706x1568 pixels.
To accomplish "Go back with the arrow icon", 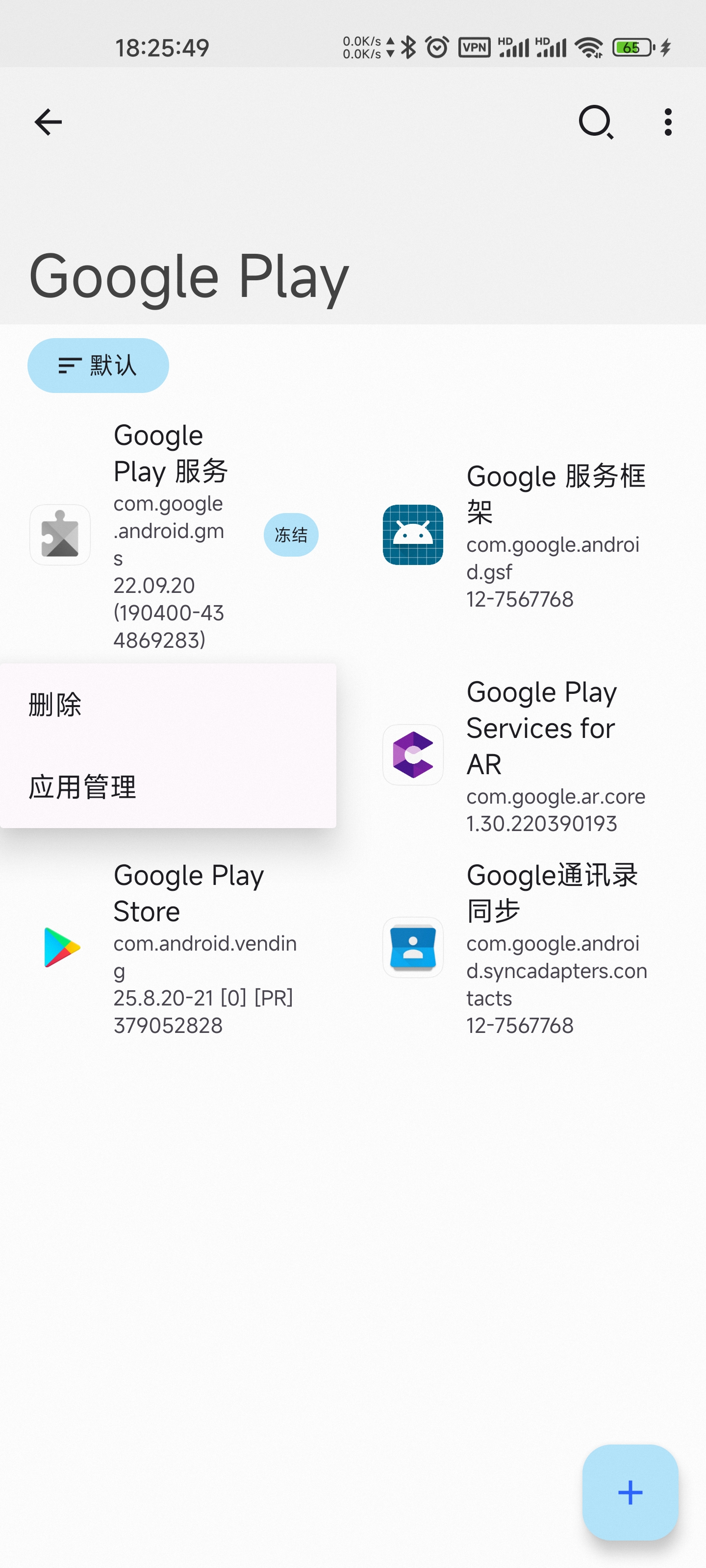I will 48,122.
